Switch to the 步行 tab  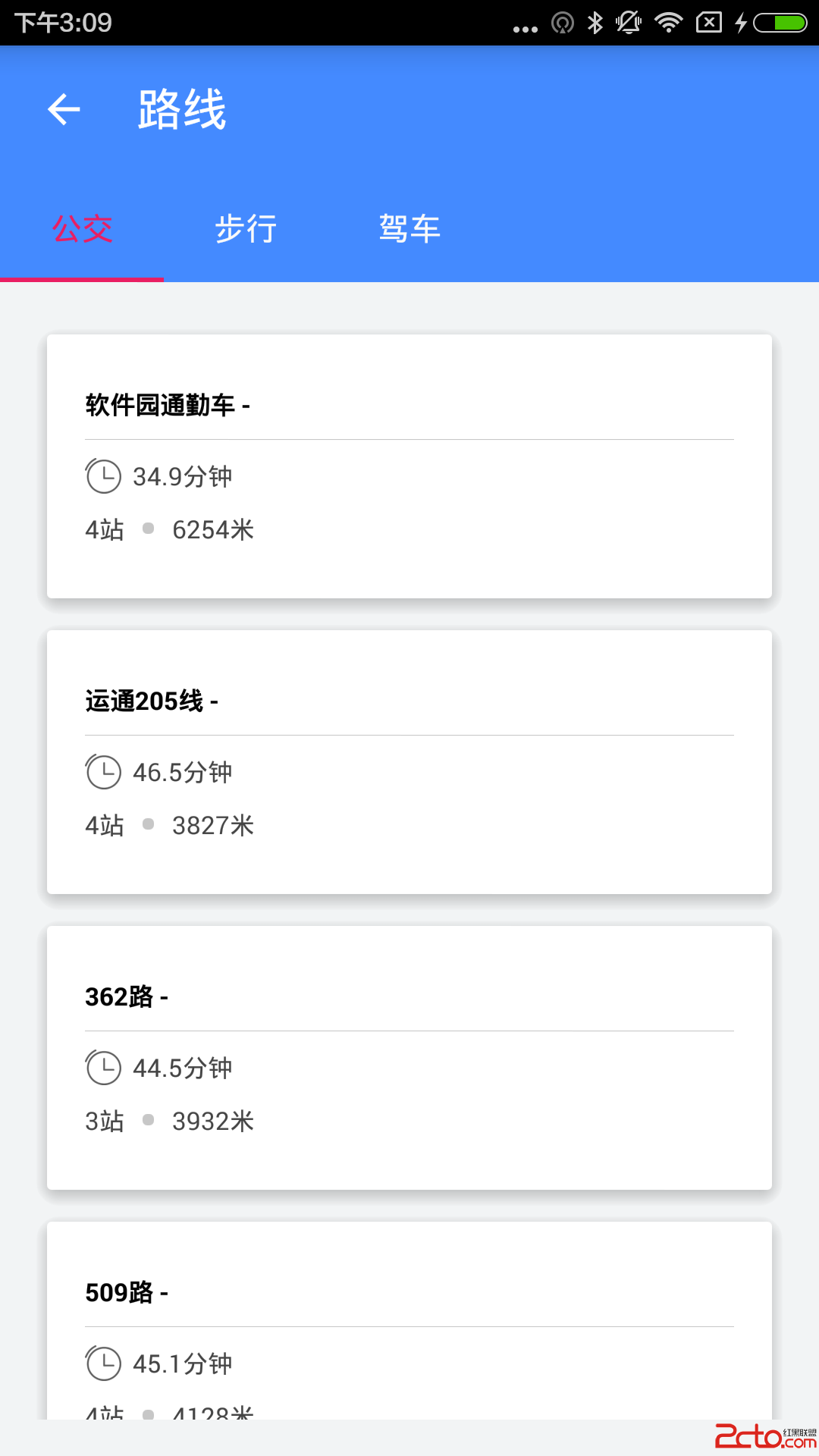click(x=245, y=228)
